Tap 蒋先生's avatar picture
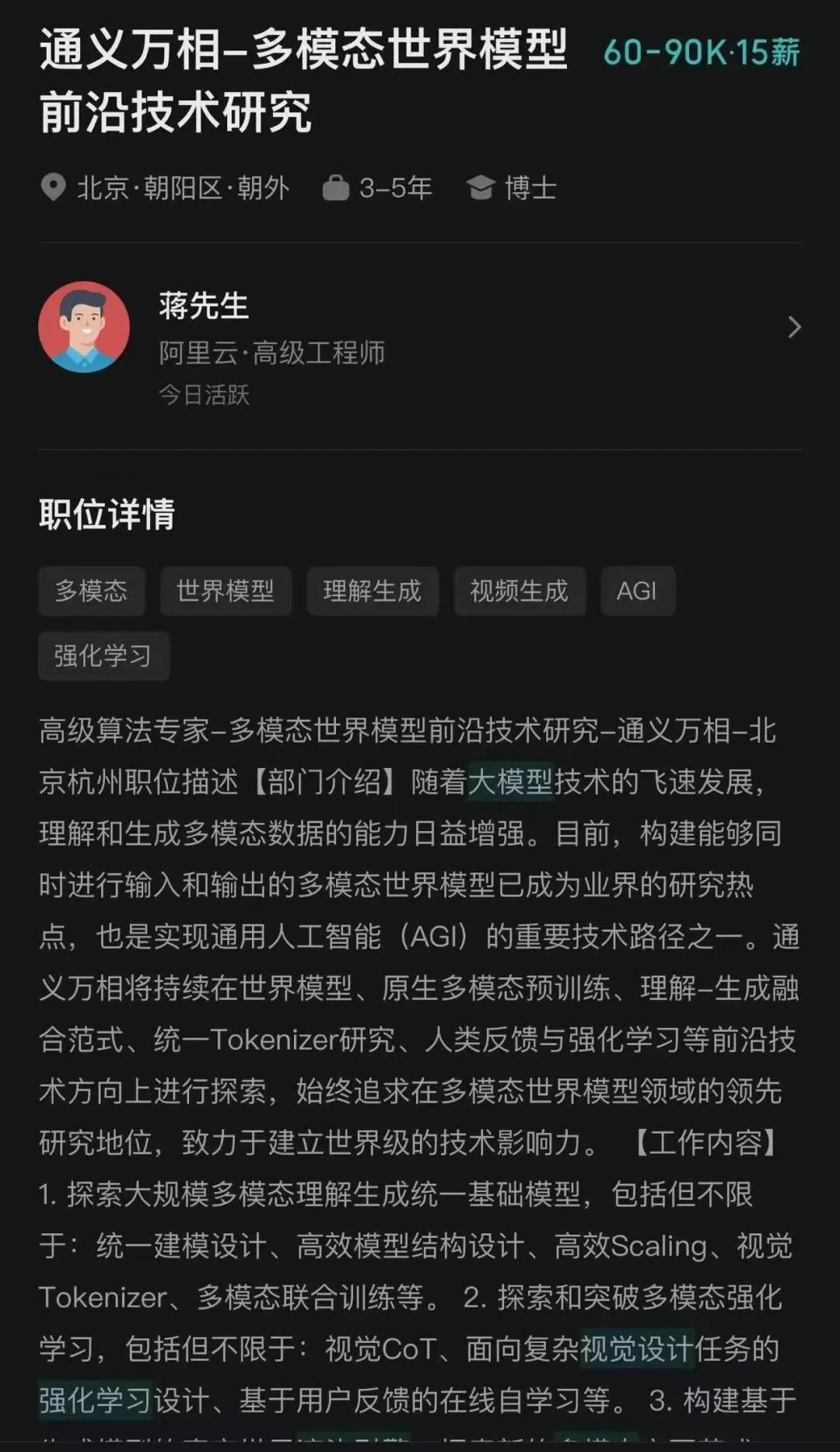Image resolution: width=840 pixels, height=1452 pixels. [x=83, y=327]
